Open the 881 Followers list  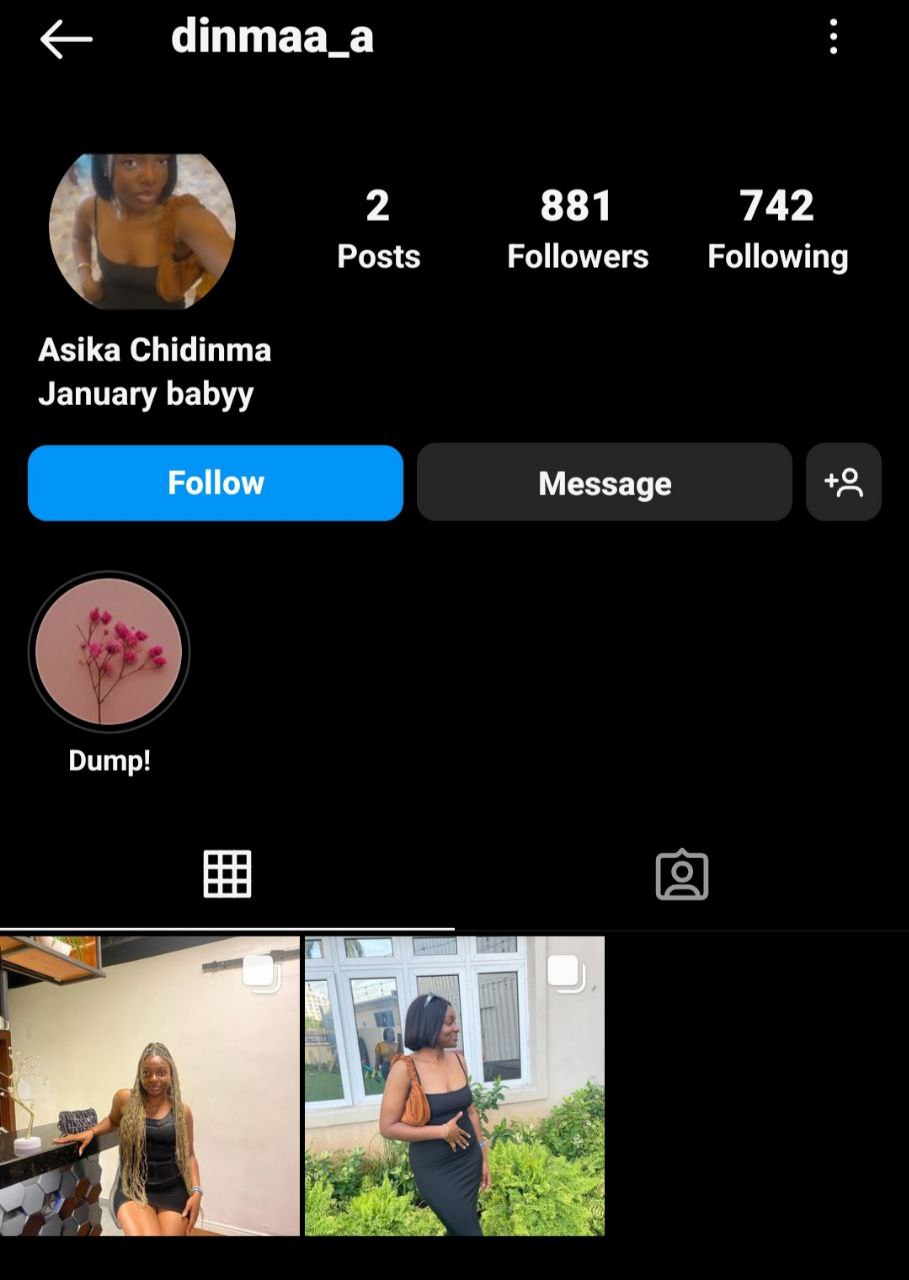(577, 230)
